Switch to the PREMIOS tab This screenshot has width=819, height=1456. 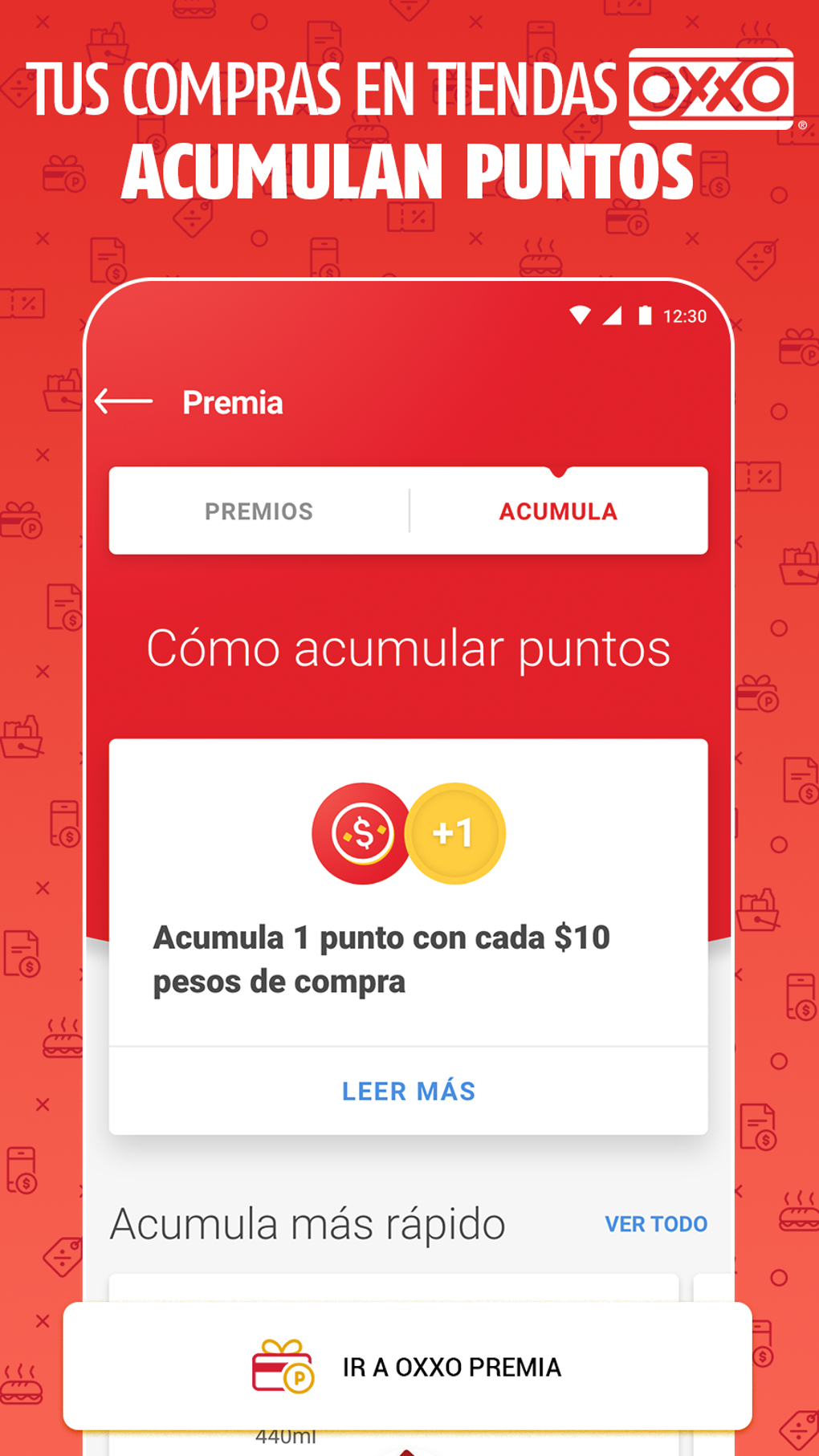(x=259, y=510)
